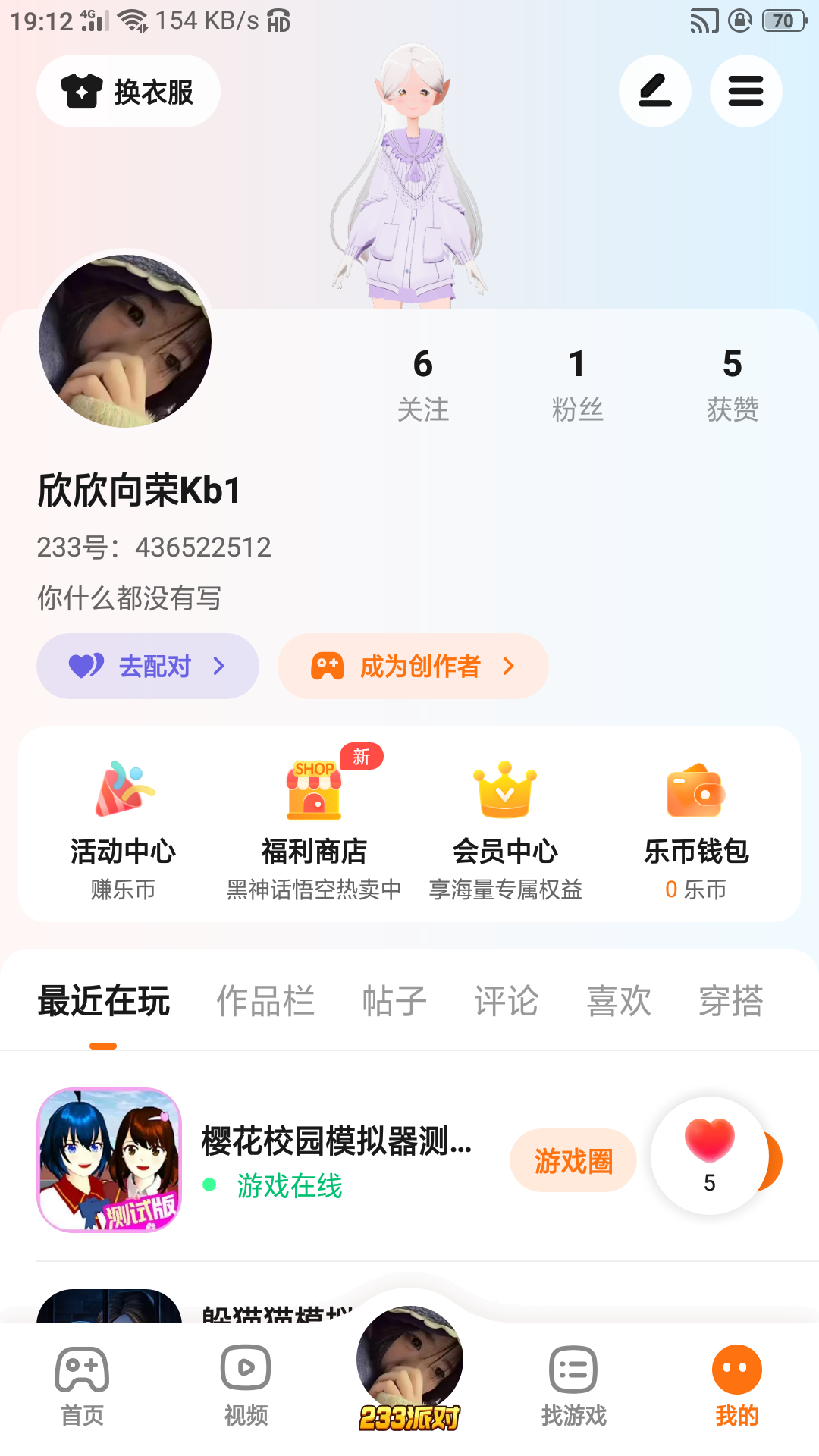This screenshot has width=819, height=1456.
Task: View the 关注 following list
Action: point(423,384)
